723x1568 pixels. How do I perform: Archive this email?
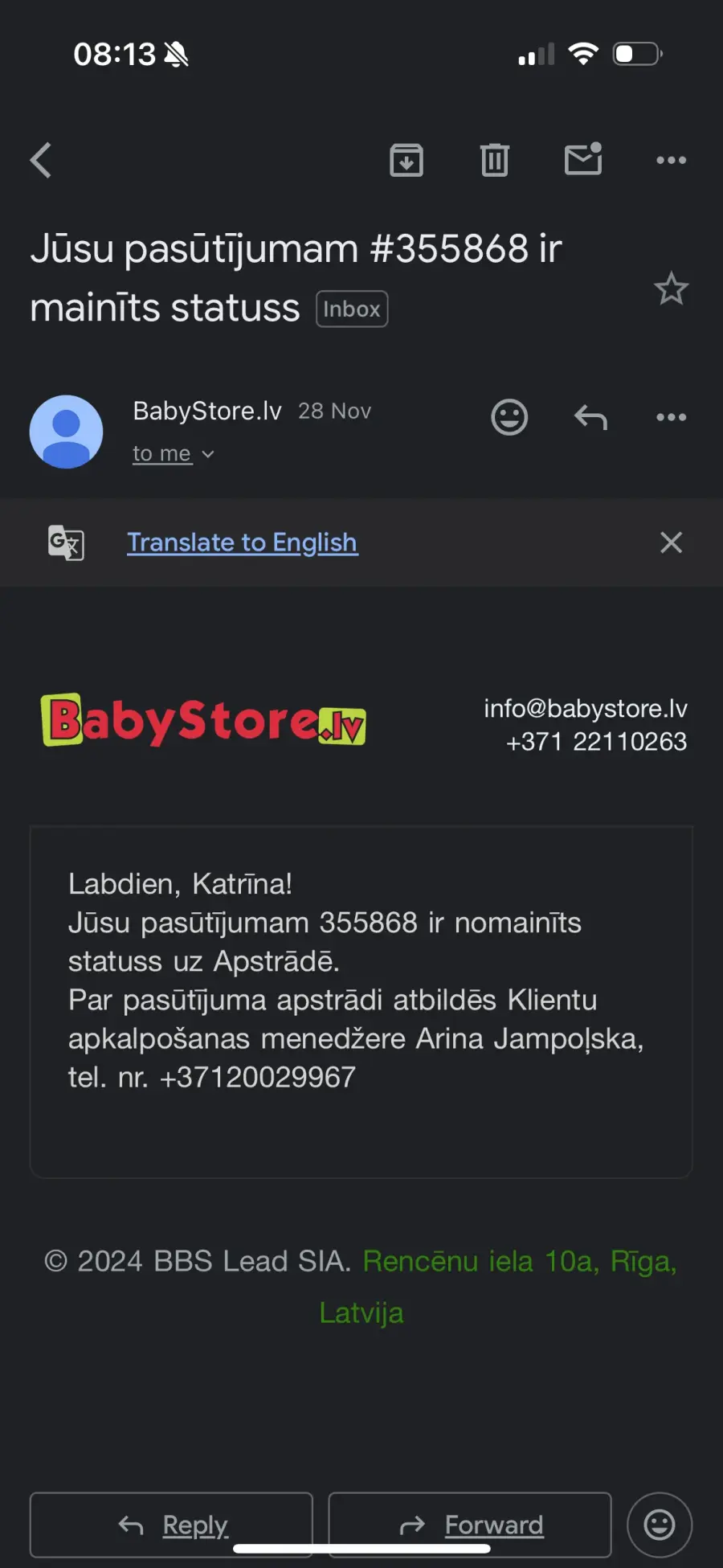[x=406, y=160]
